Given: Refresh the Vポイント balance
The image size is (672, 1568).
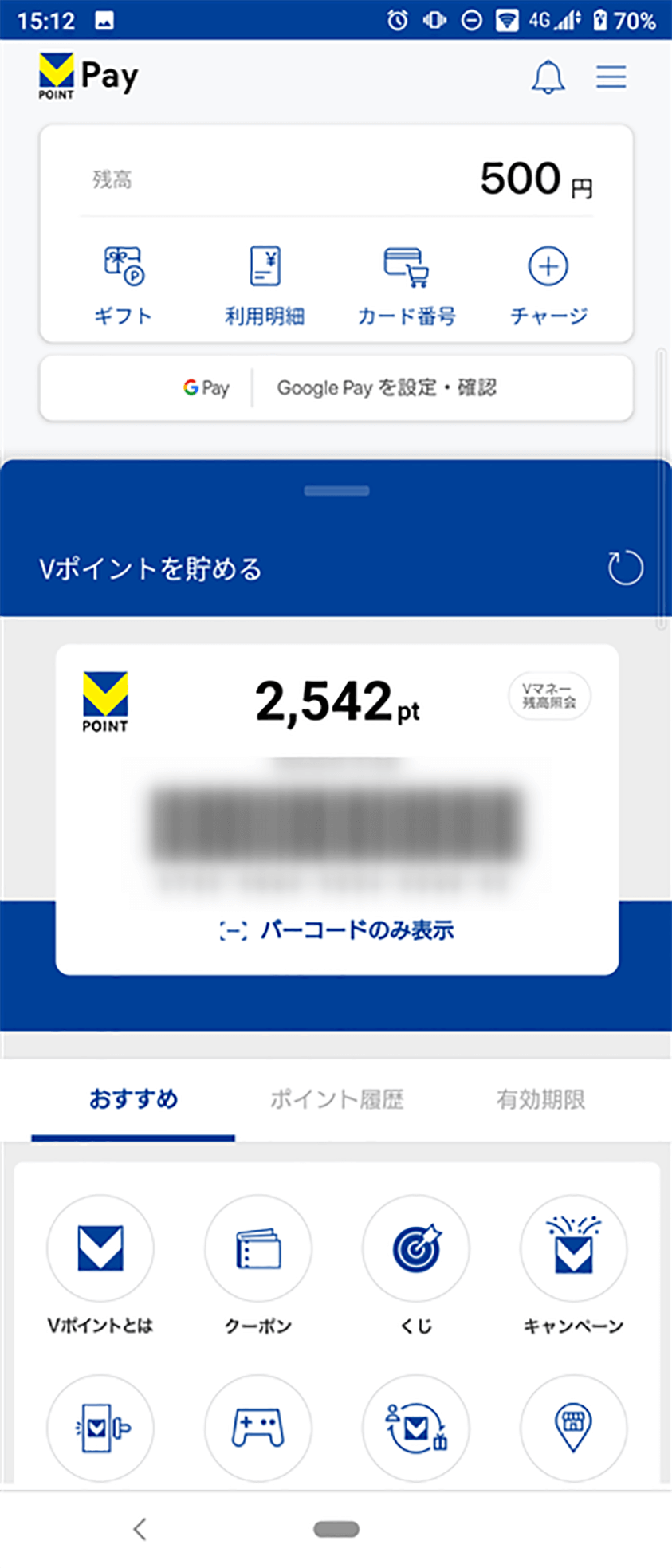Looking at the screenshot, I should (625, 568).
